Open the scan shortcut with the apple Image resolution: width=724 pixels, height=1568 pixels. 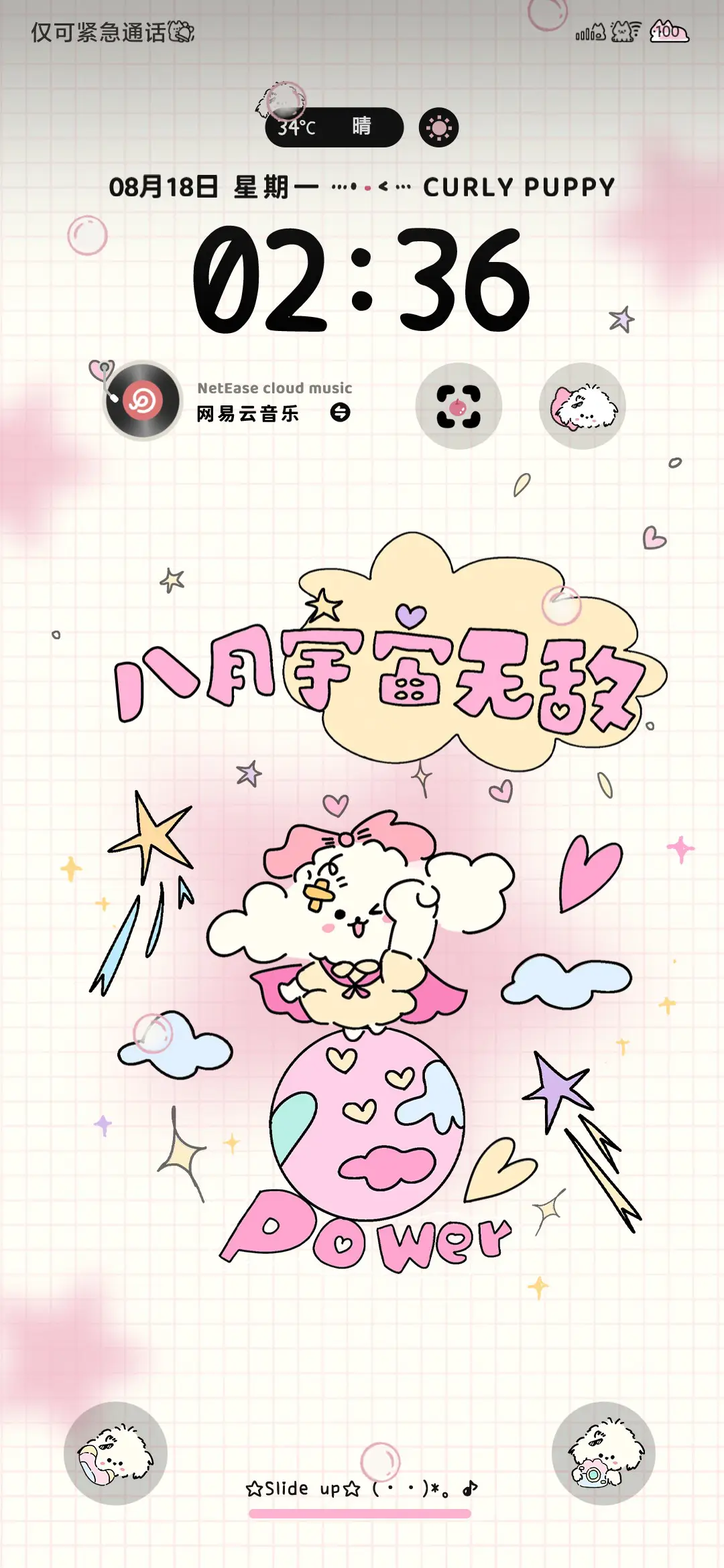point(459,406)
